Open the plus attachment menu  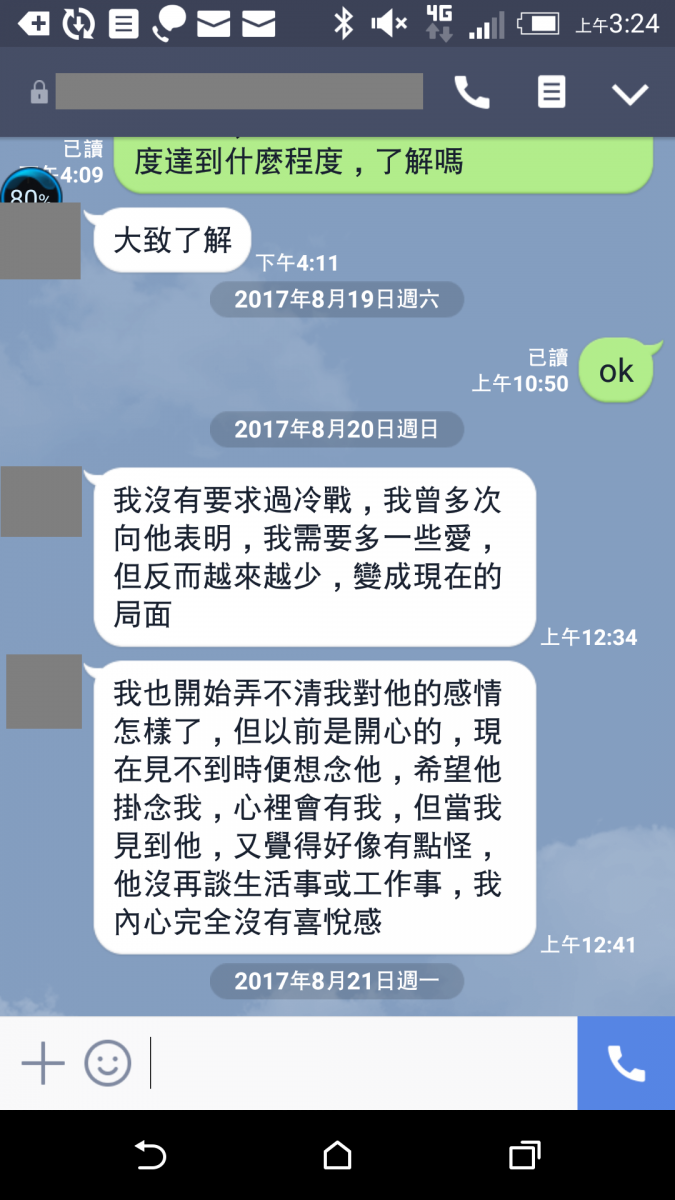point(43,1063)
